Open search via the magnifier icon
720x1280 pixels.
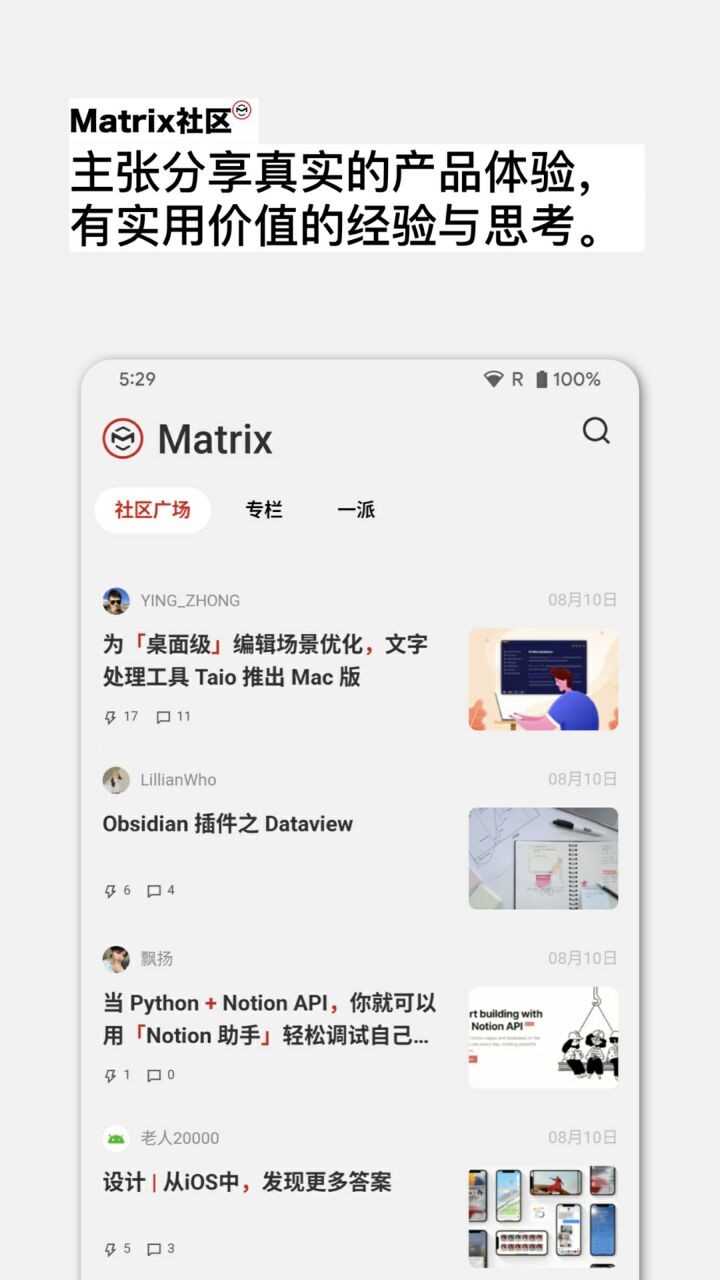[x=597, y=432]
